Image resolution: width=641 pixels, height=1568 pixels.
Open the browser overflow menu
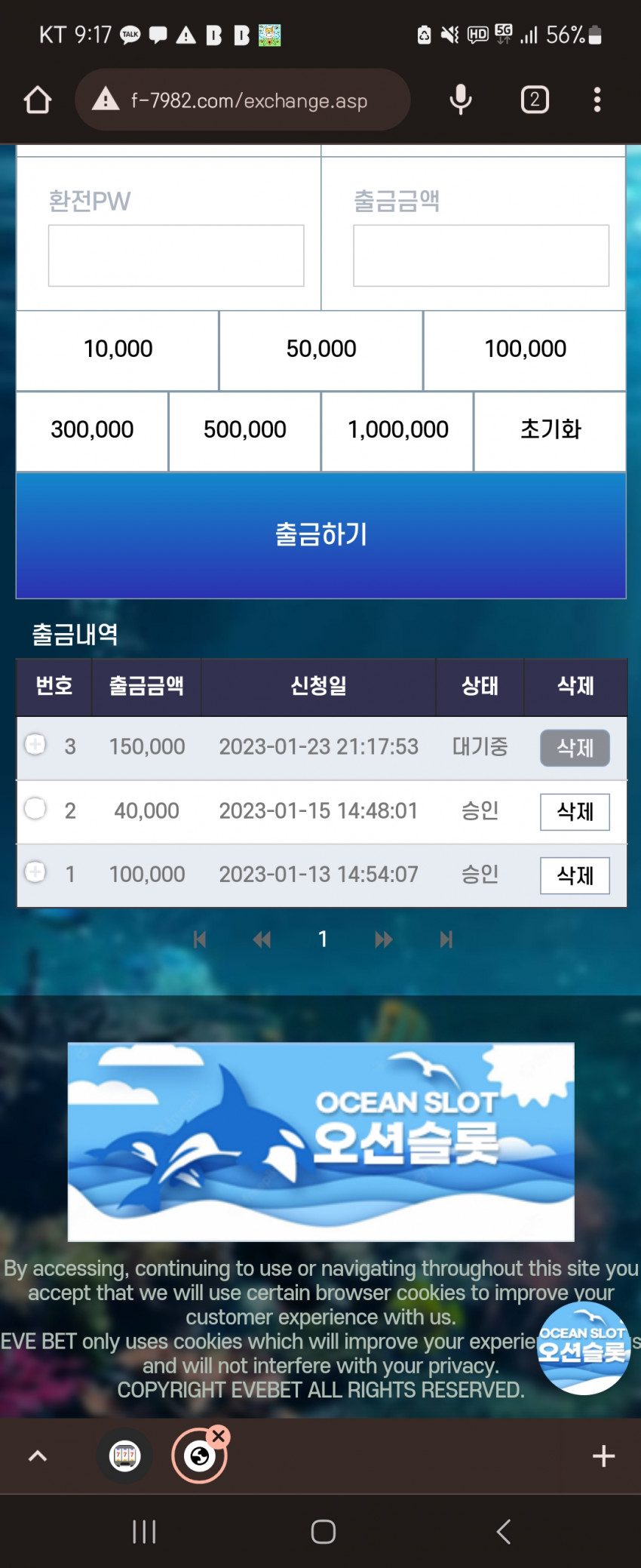597,100
